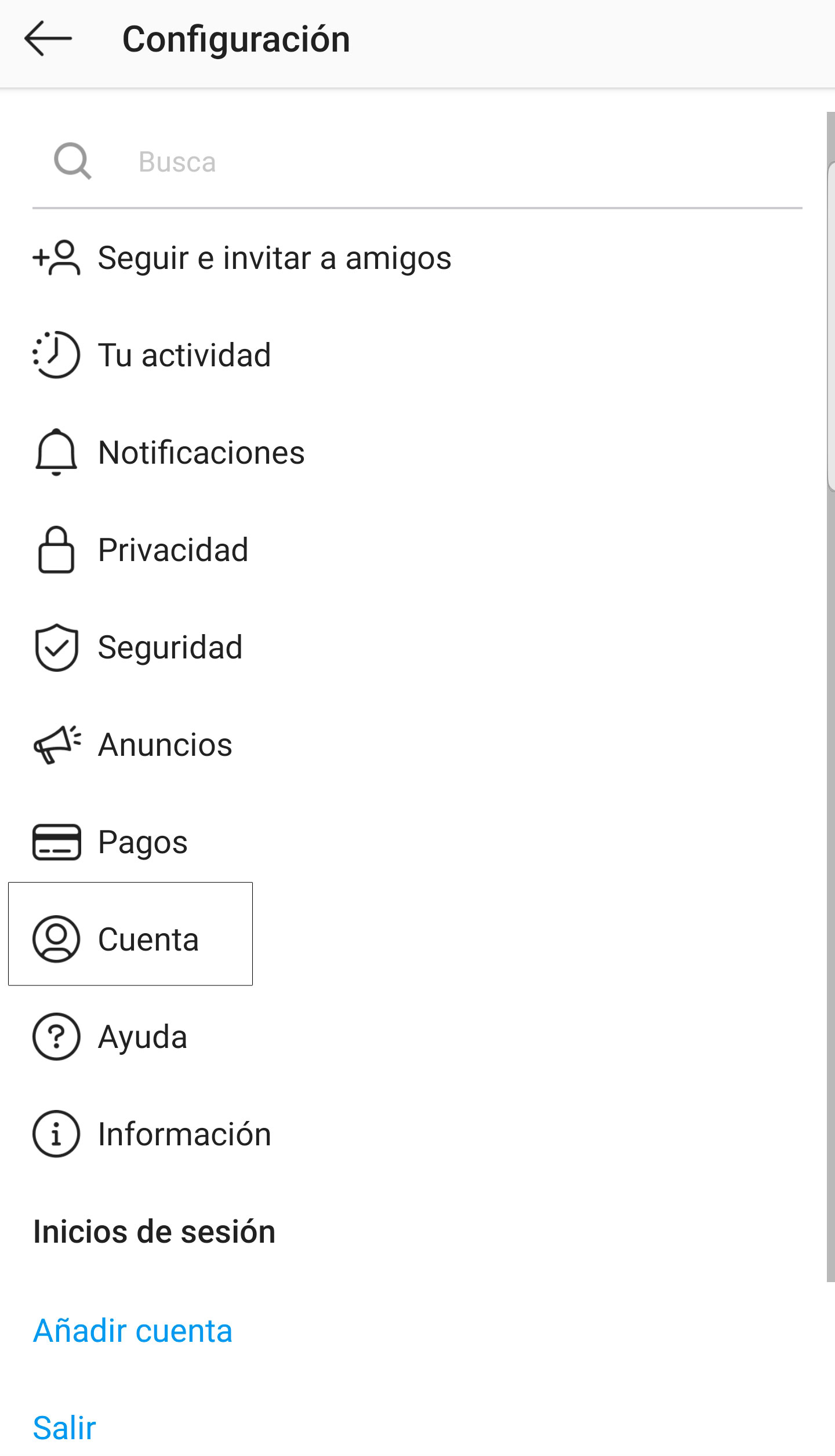Open Notificaciones settings
Screen dimensions: 835x1456
(417, 453)
